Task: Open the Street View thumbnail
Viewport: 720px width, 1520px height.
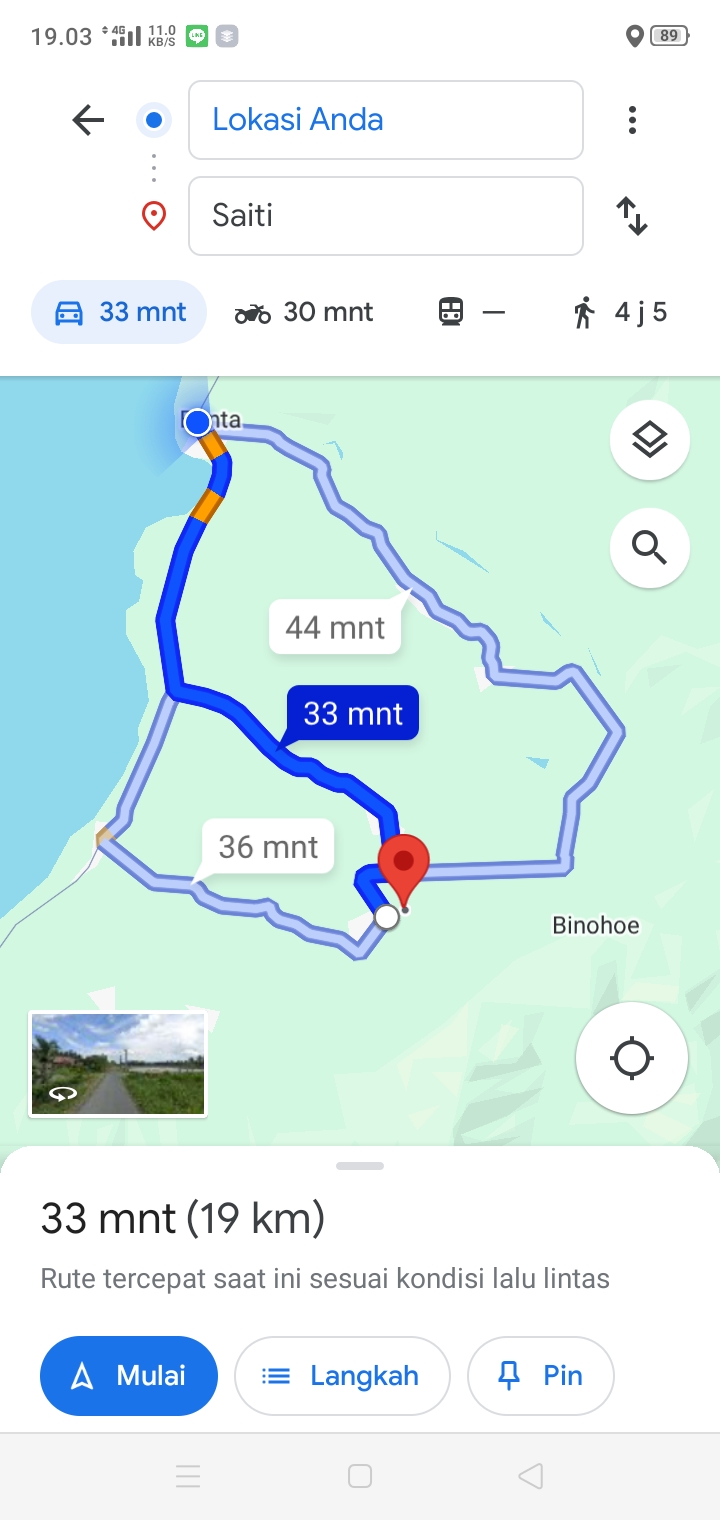Action: tap(118, 1064)
